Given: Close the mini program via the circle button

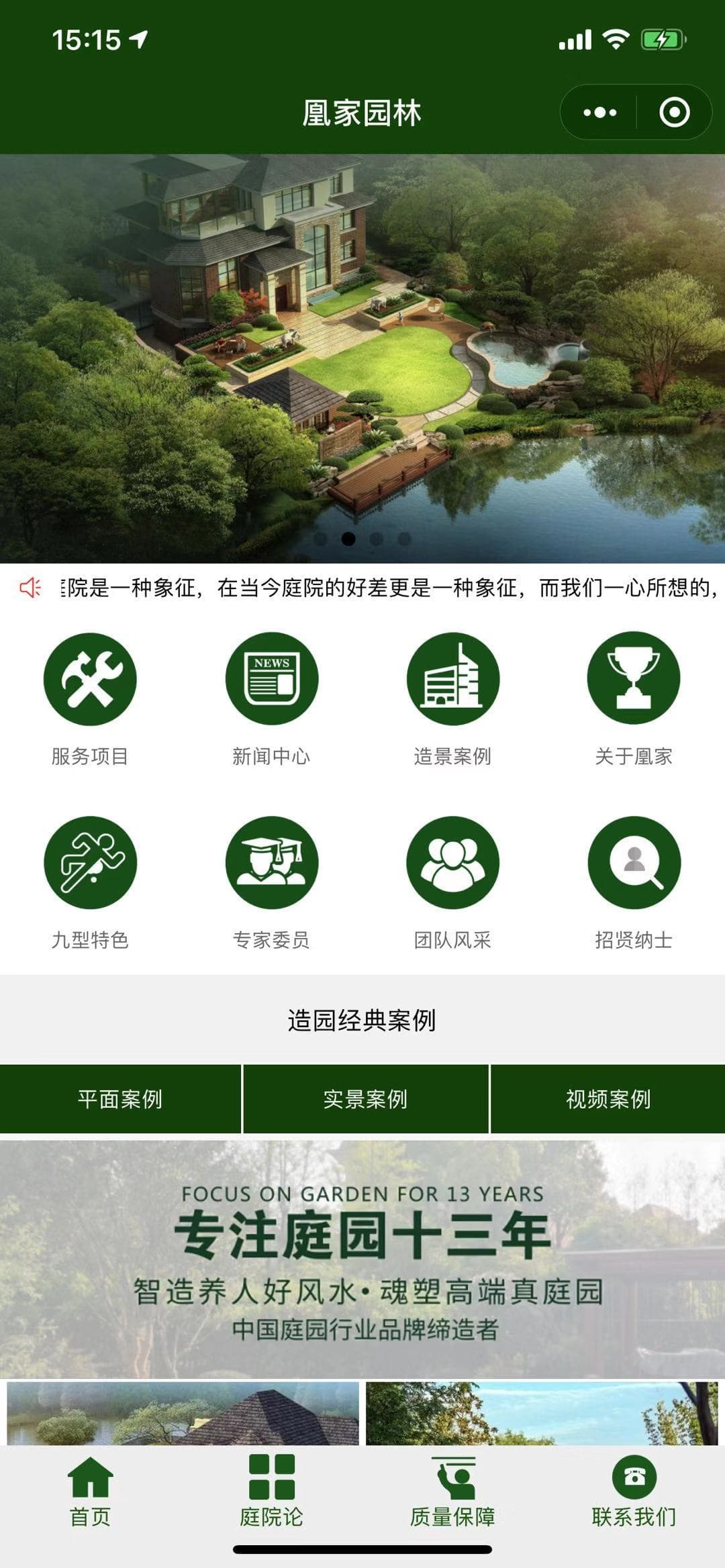Looking at the screenshot, I should pyautogui.click(x=674, y=112).
